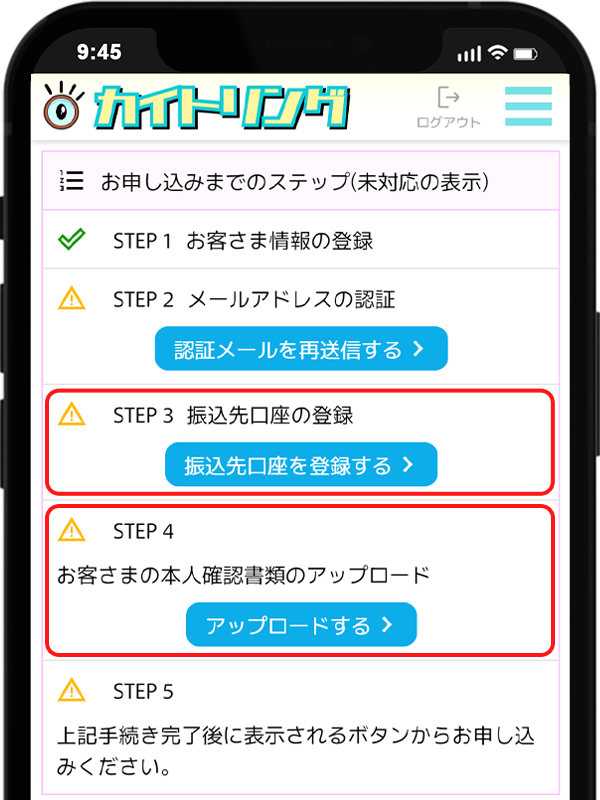Tap アップロードする to upload ID documents
The width and height of the screenshot is (600, 800).
pos(301,626)
